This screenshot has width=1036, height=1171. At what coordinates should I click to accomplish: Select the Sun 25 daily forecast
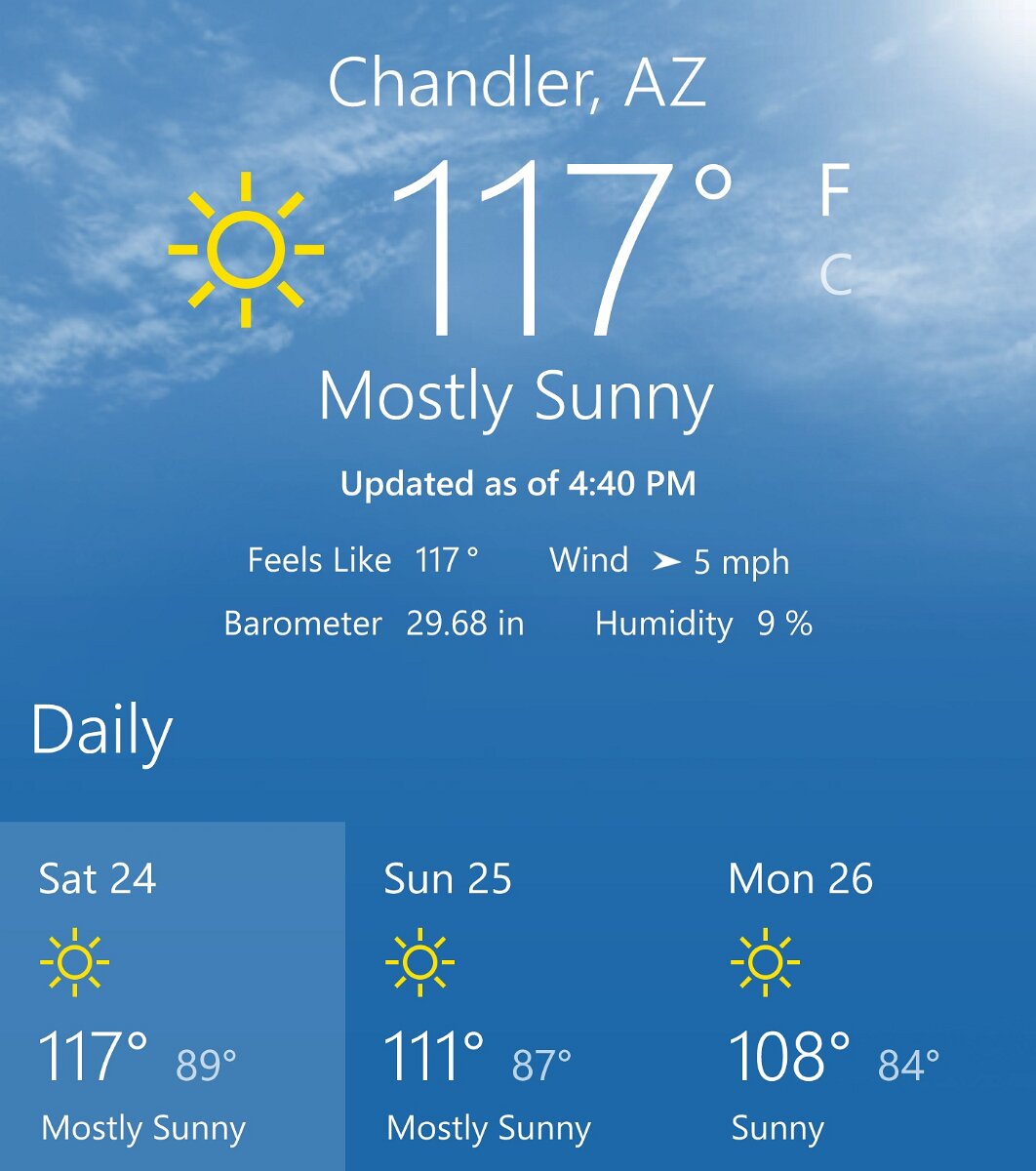tap(517, 995)
